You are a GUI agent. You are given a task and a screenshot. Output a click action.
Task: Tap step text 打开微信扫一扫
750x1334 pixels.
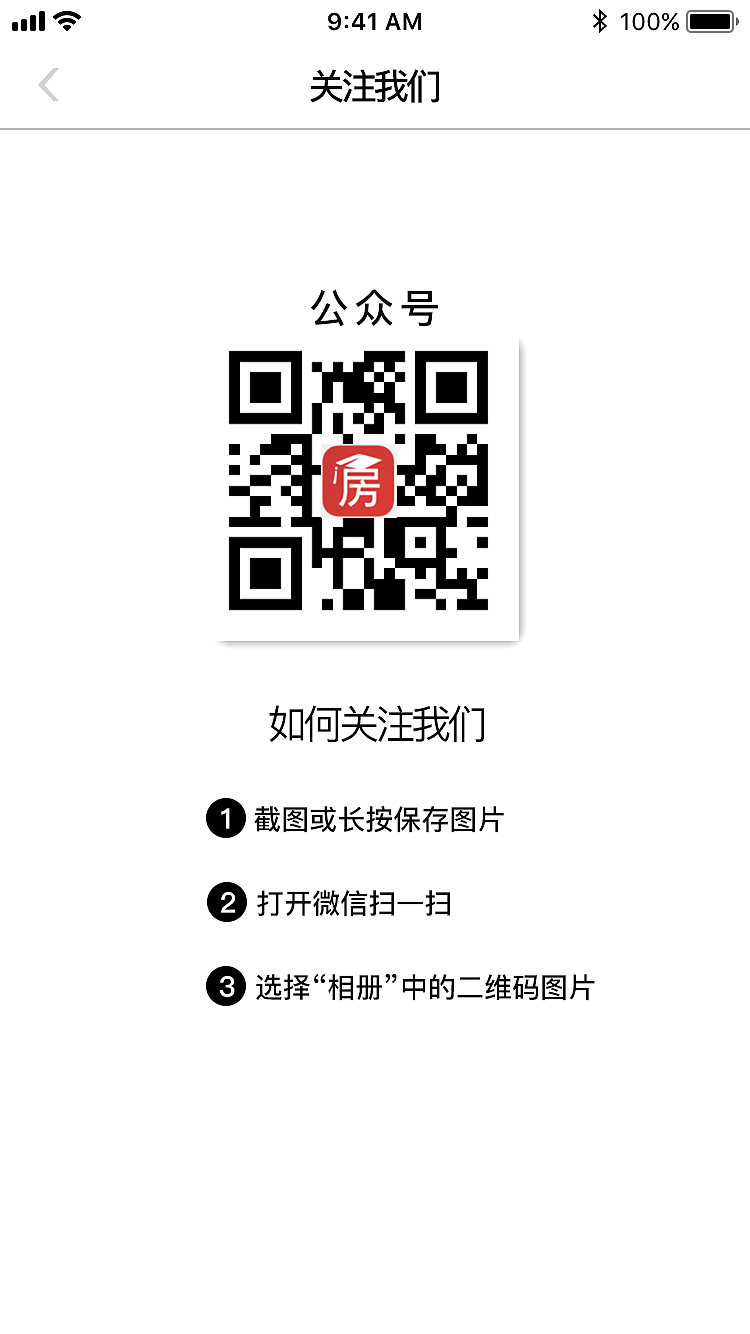[354, 903]
